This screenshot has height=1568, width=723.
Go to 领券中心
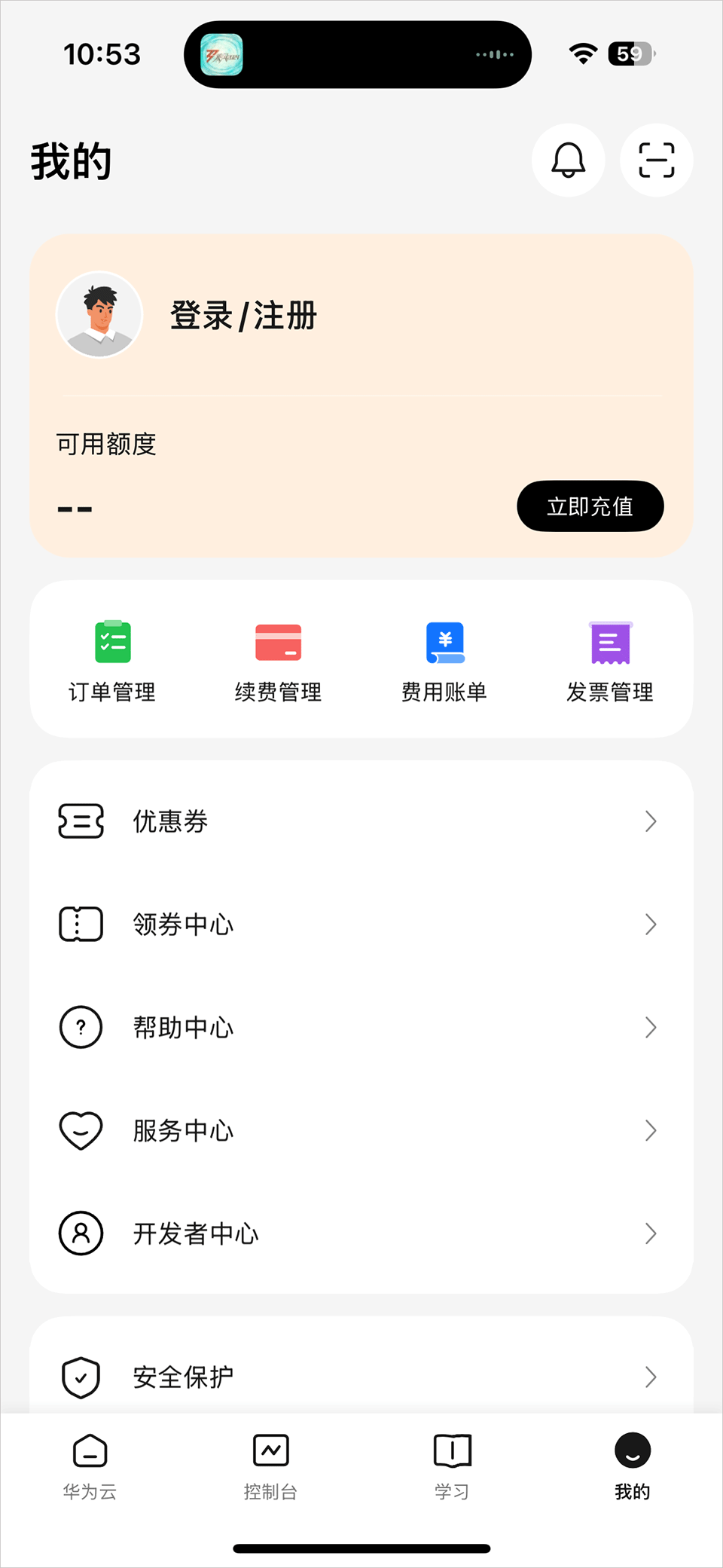[361, 925]
